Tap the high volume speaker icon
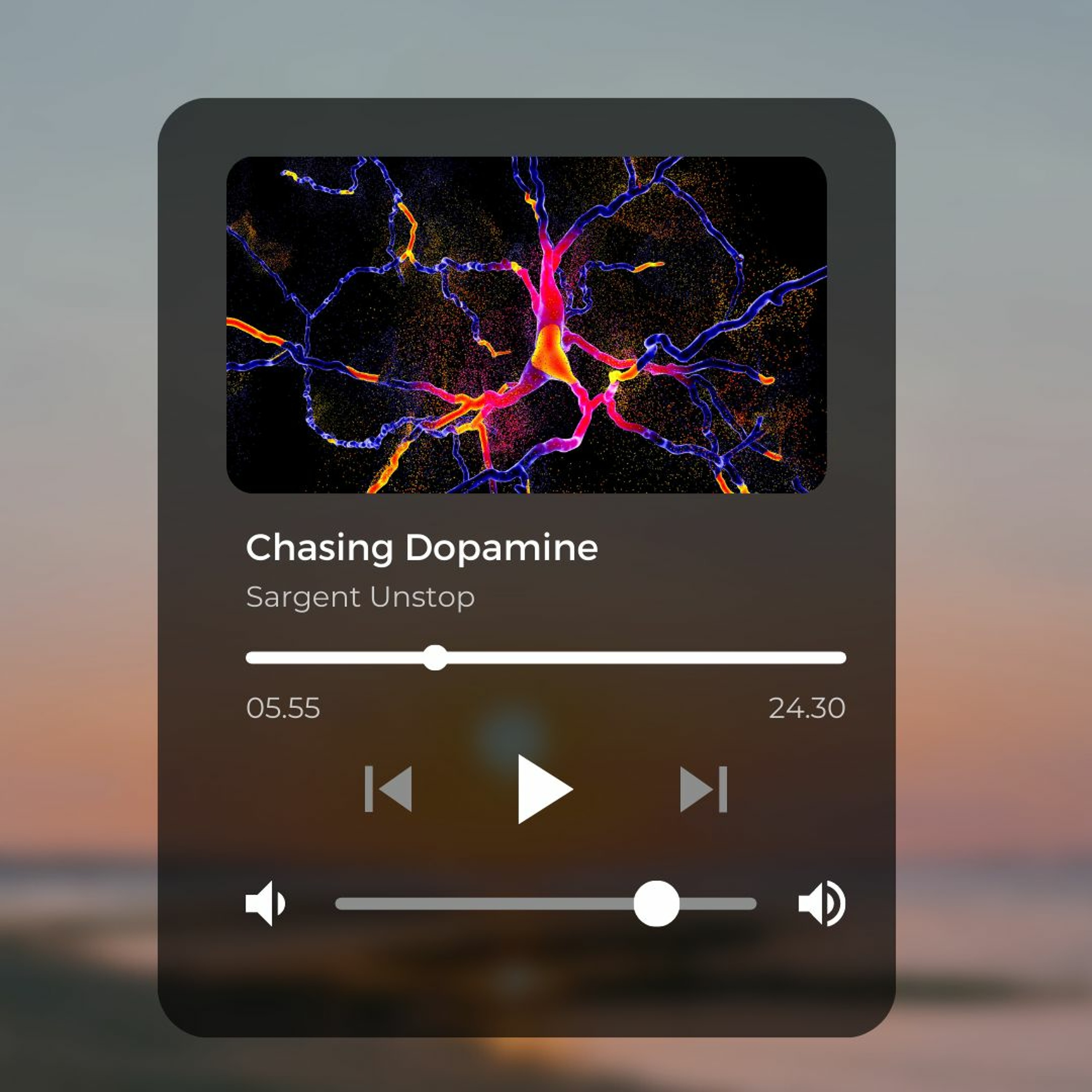The image size is (1092, 1092). point(821,903)
